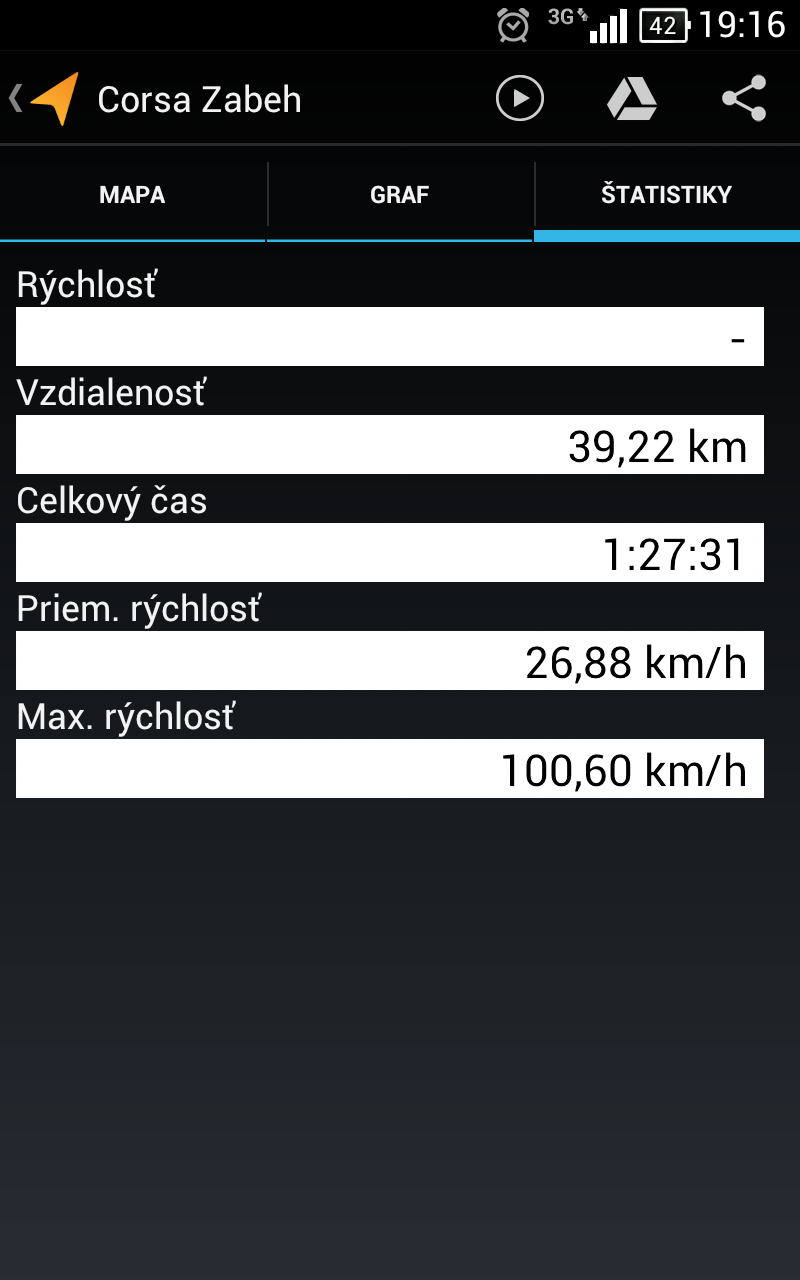Image resolution: width=800 pixels, height=1280 pixels.
Task: Go back using the app arrow icon
Action: tap(45, 99)
